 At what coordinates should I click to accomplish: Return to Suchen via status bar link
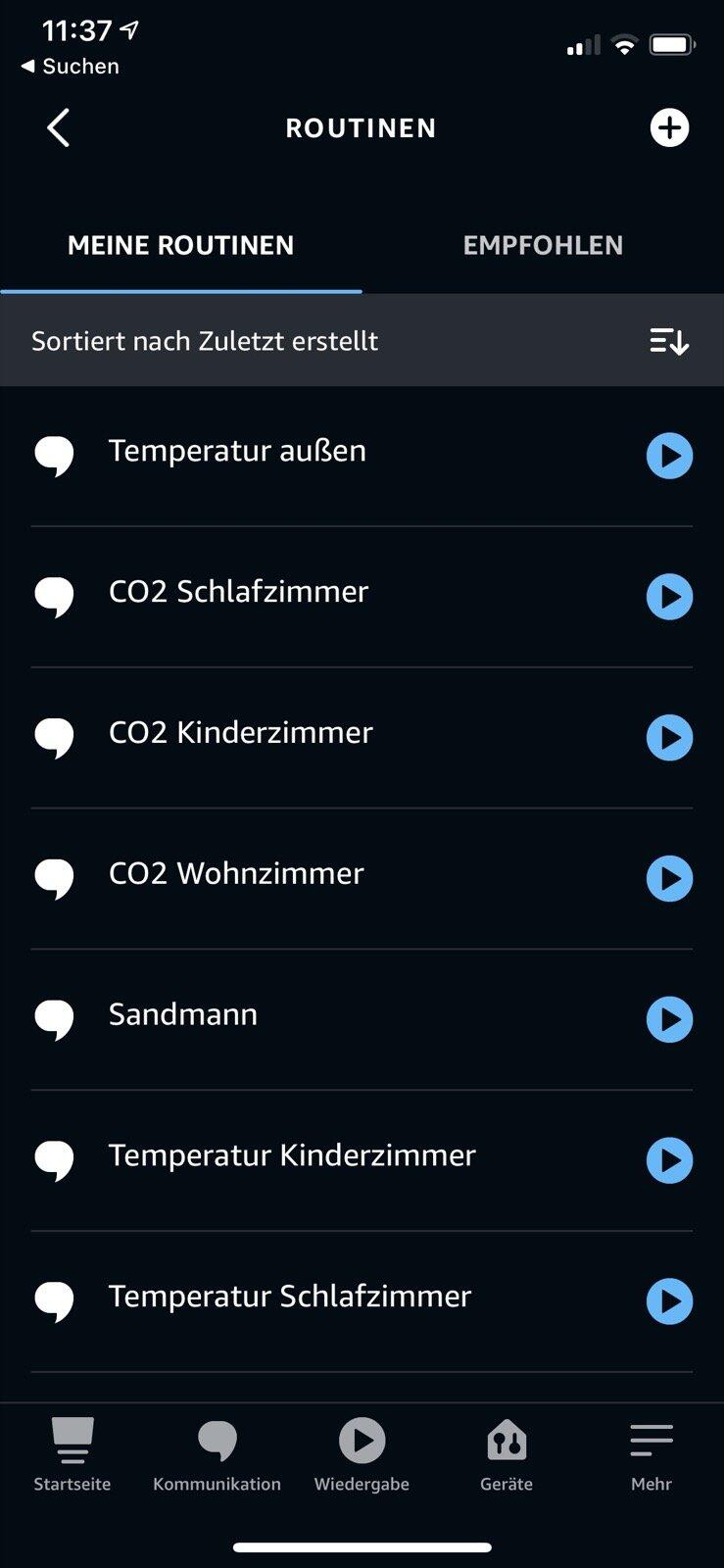click(71, 67)
